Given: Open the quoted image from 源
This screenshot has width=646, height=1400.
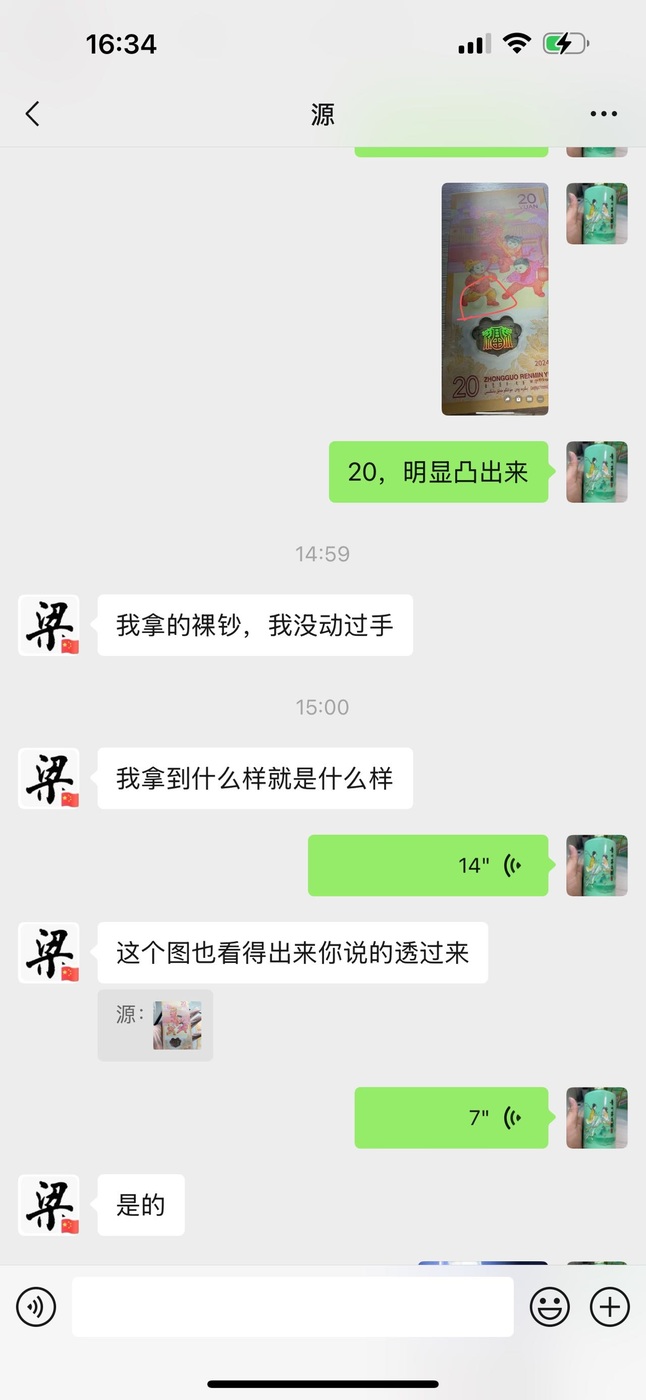Looking at the screenshot, I should point(177,1025).
